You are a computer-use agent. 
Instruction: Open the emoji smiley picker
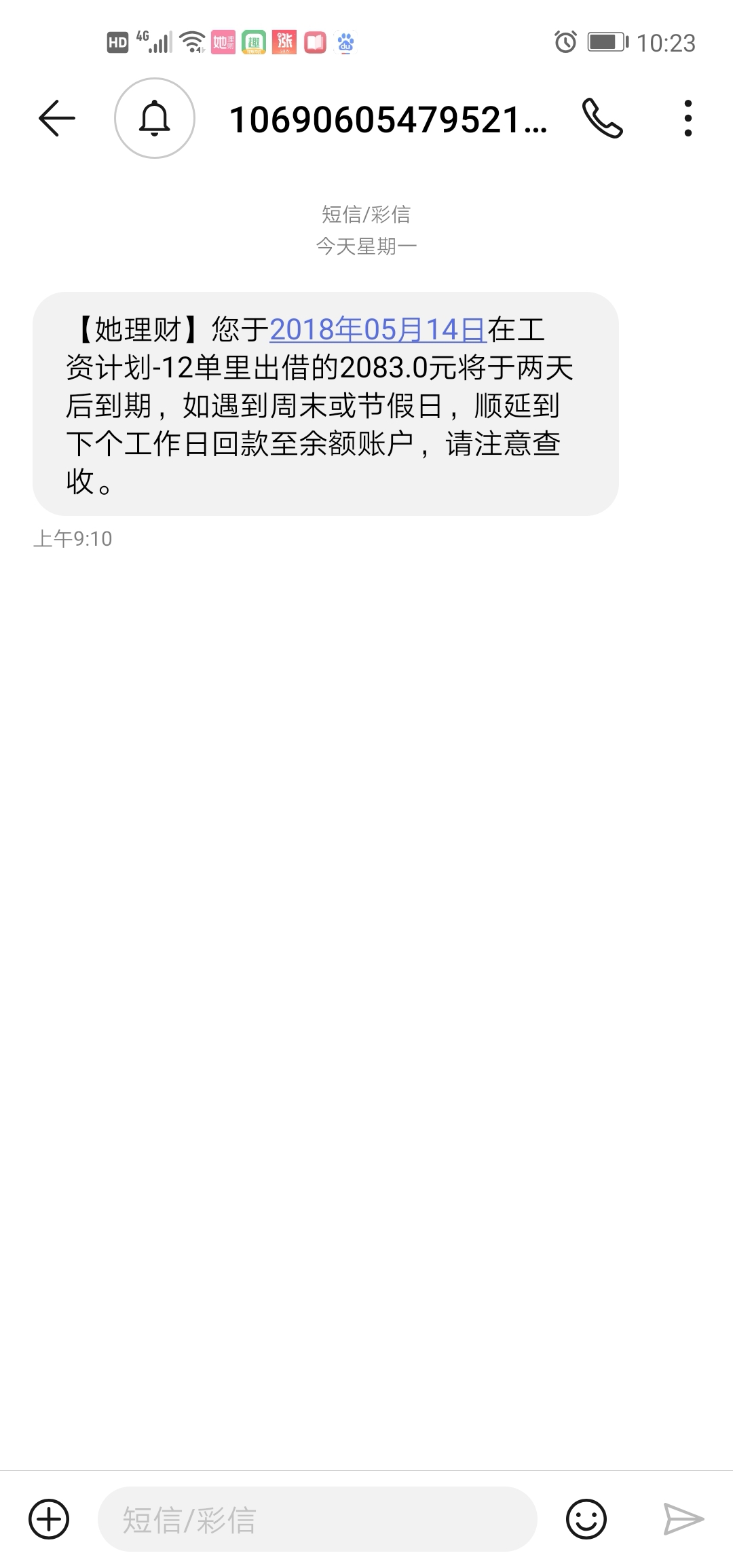[586, 1518]
